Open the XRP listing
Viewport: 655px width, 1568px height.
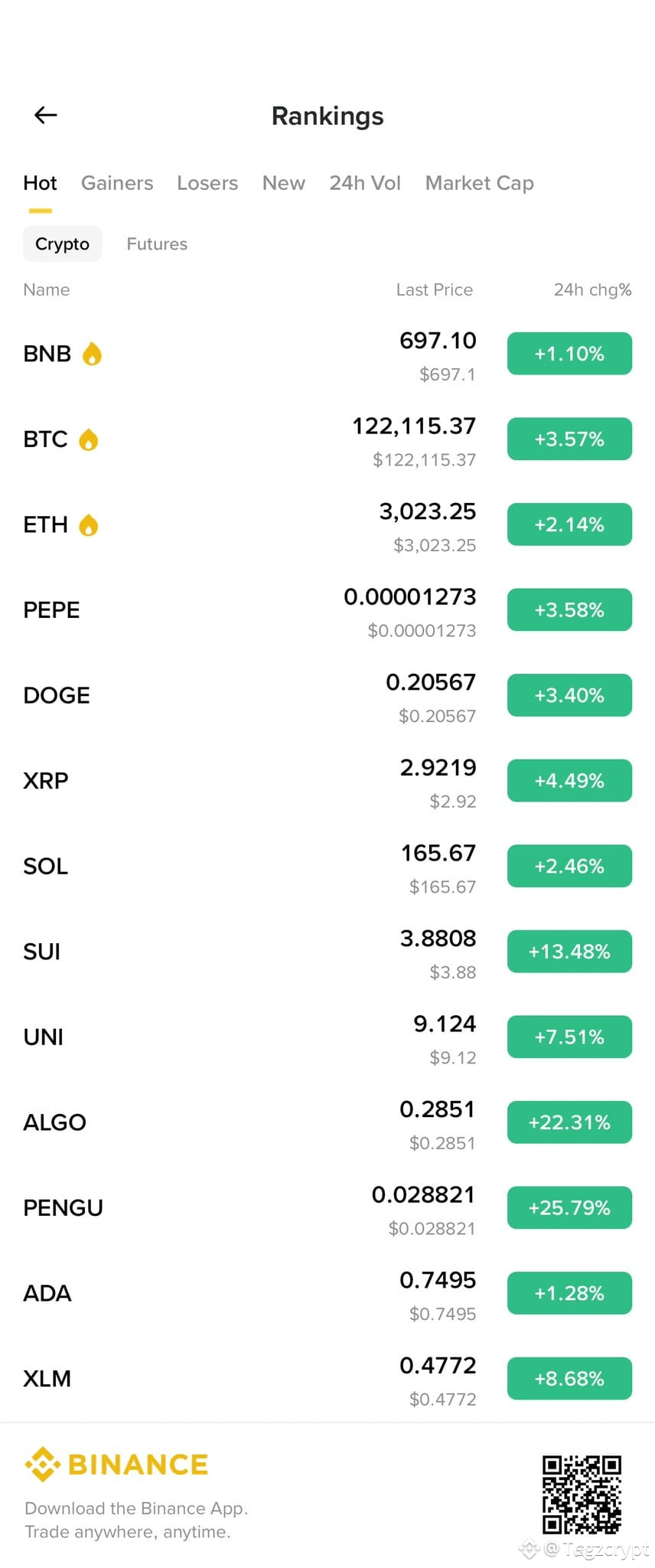(x=327, y=781)
